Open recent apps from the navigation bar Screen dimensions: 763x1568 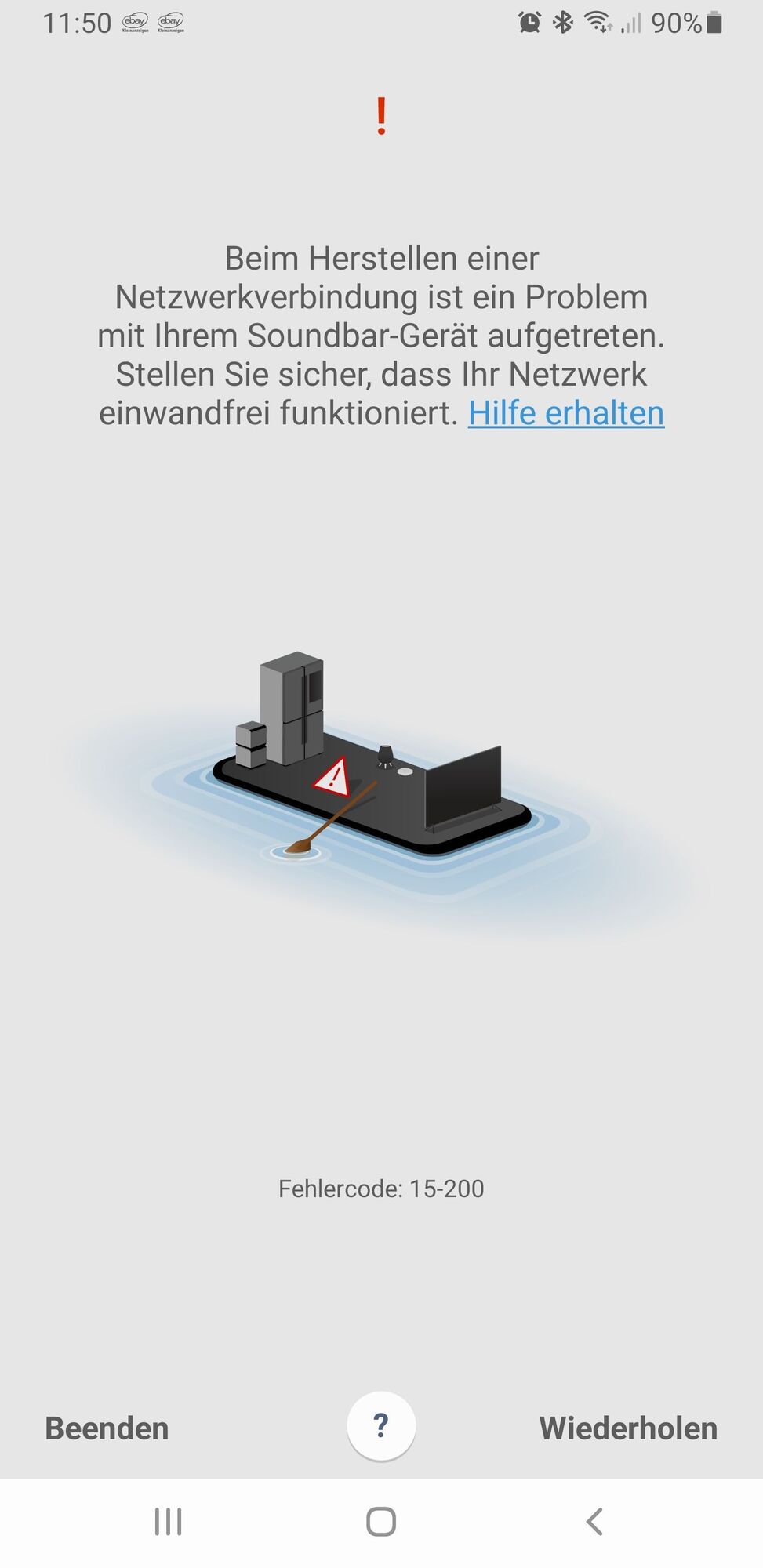[x=168, y=1522]
